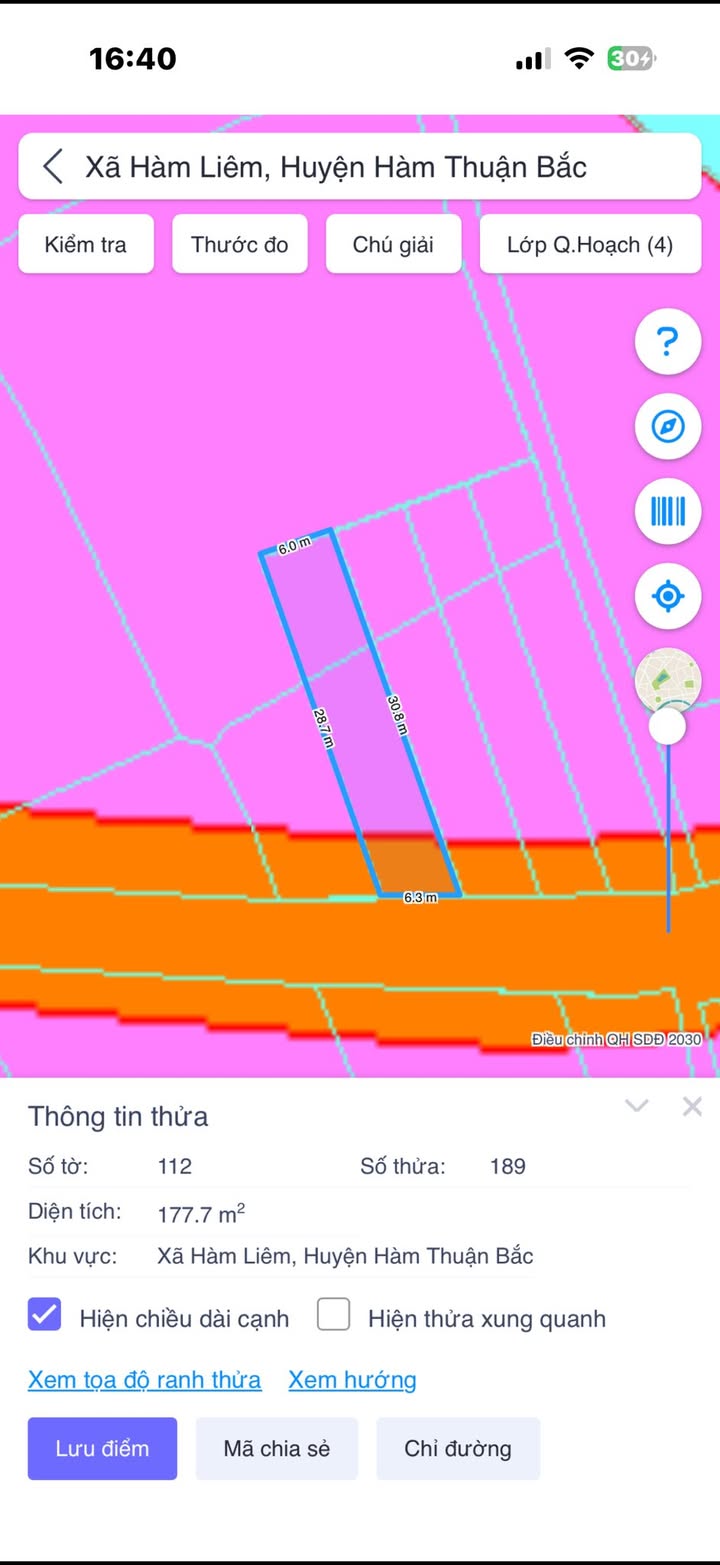Image resolution: width=720 pixels, height=1565 pixels.
Task: Center the map on my location
Action: tap(668, 597)
